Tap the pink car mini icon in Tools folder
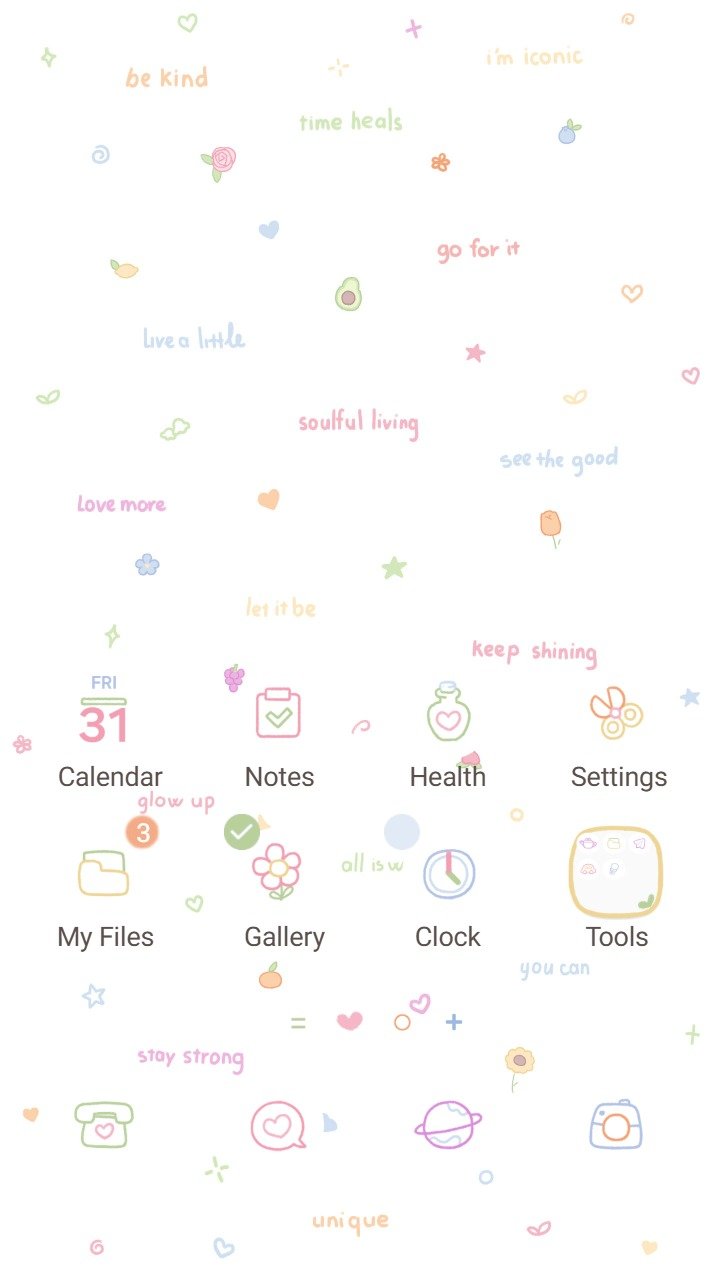This screenshot has width=720, height=1280. pos(587,868)
